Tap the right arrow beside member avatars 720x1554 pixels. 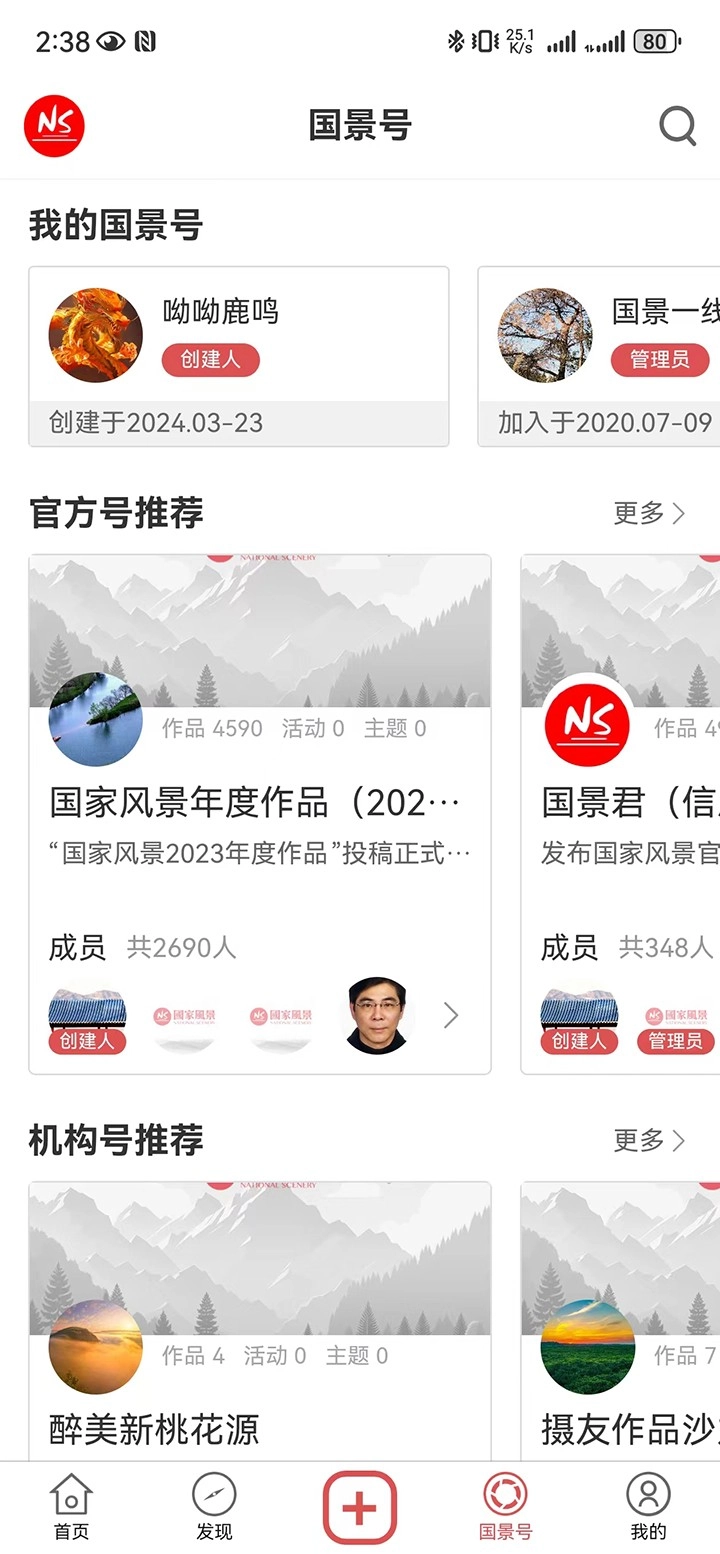[x=450, y=1015]
